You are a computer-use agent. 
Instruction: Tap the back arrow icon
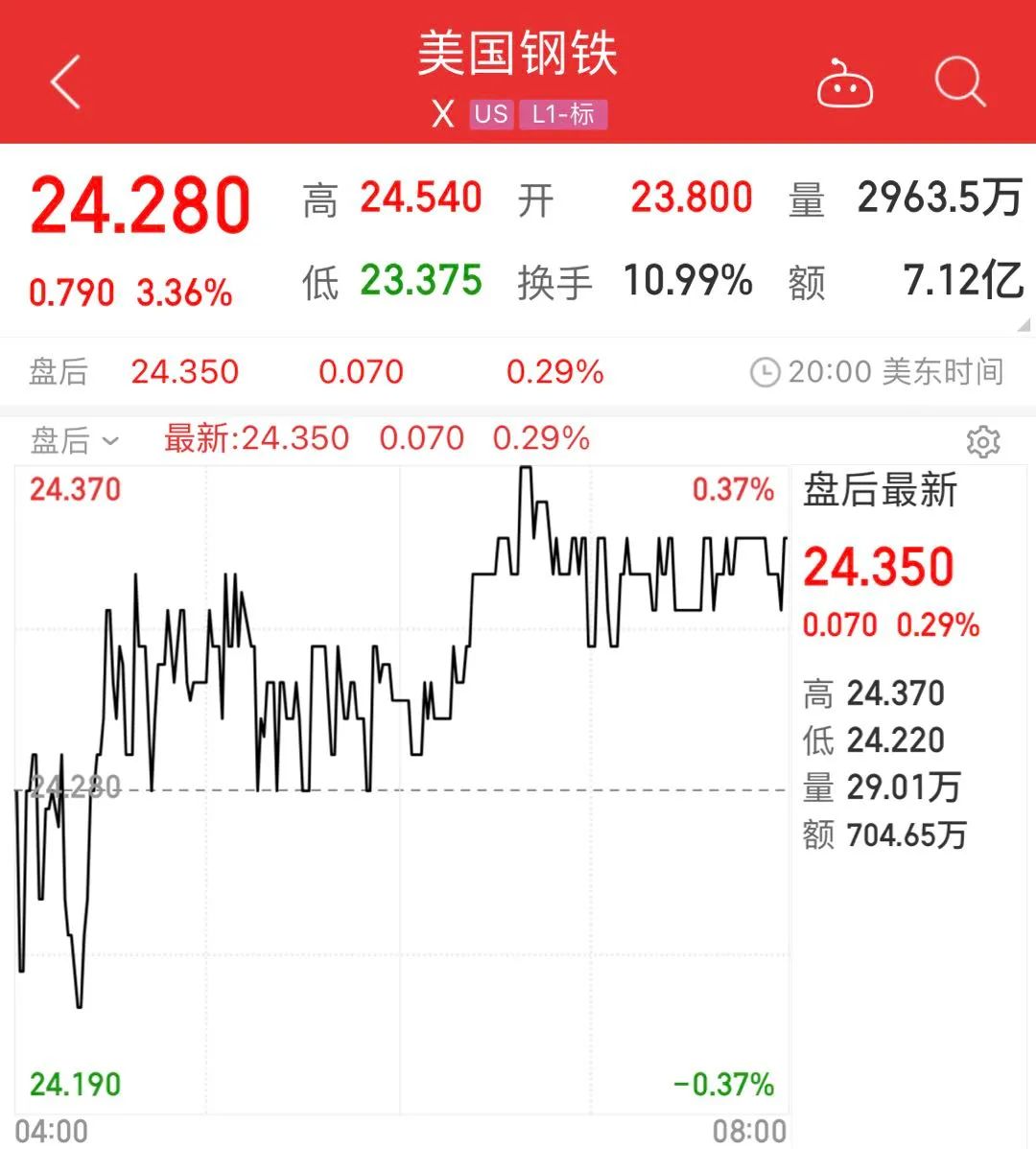point(64,82)
